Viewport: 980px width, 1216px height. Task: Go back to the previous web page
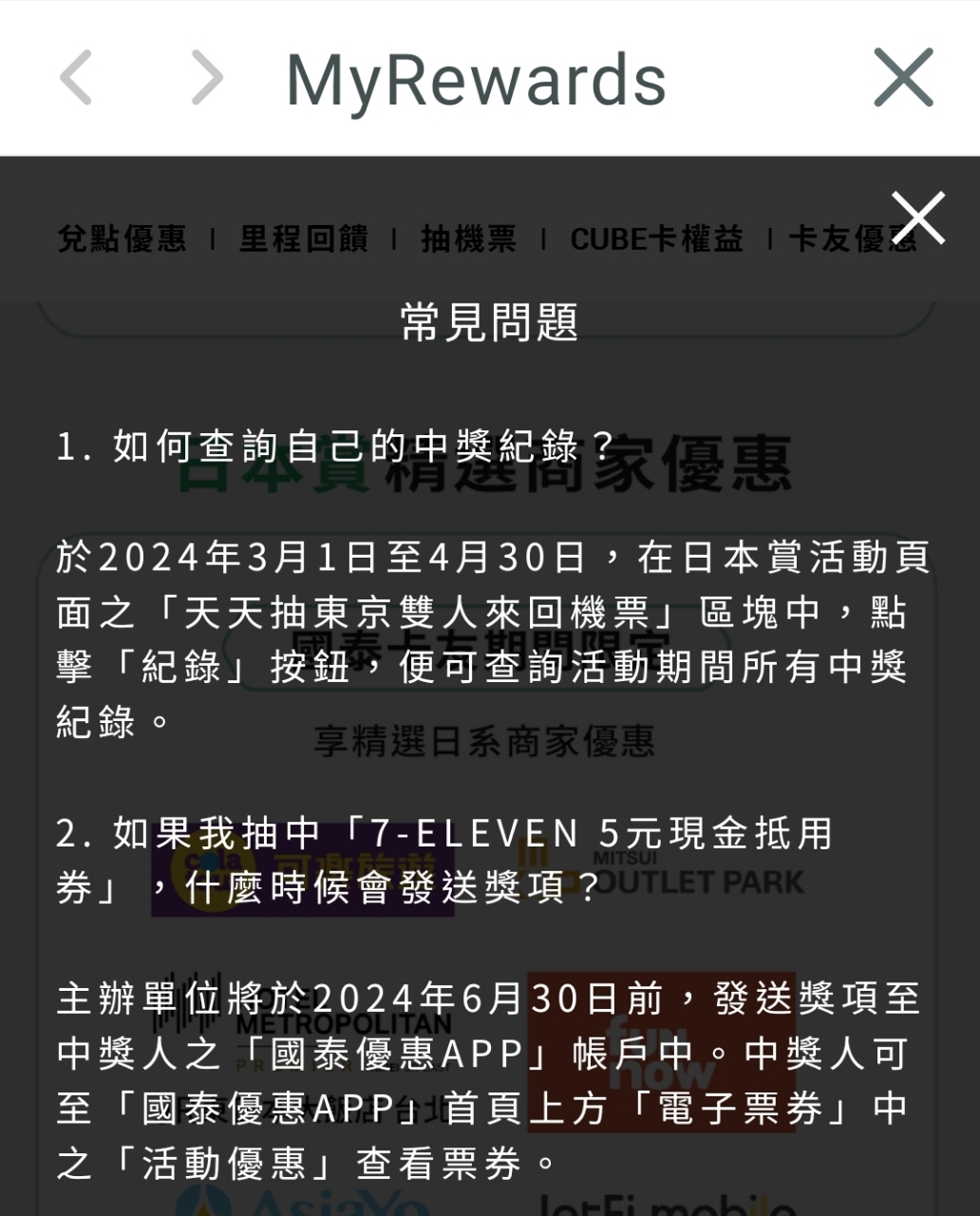(76, 78)
